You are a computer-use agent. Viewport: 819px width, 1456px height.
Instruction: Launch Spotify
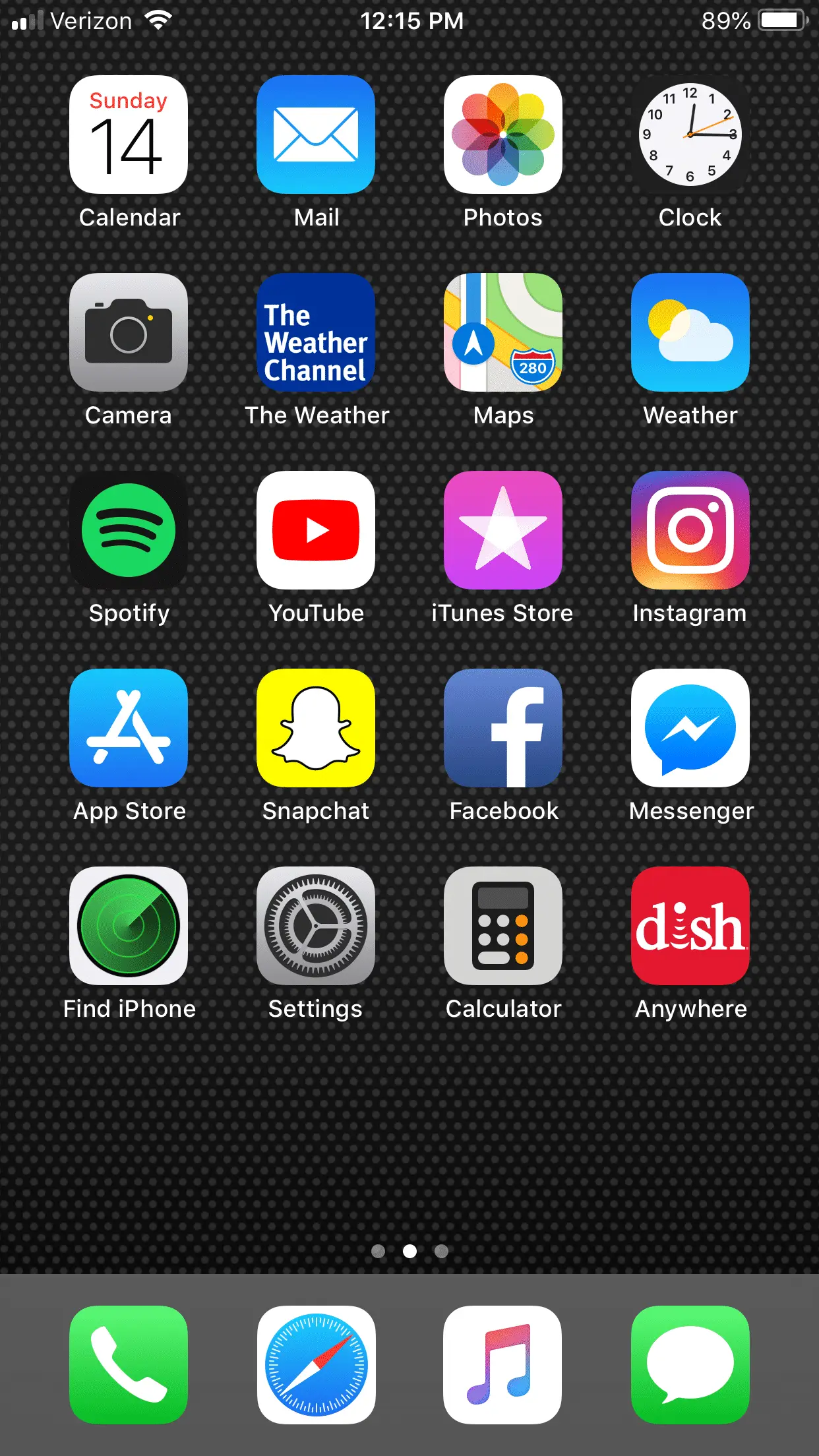pos(129,530)
